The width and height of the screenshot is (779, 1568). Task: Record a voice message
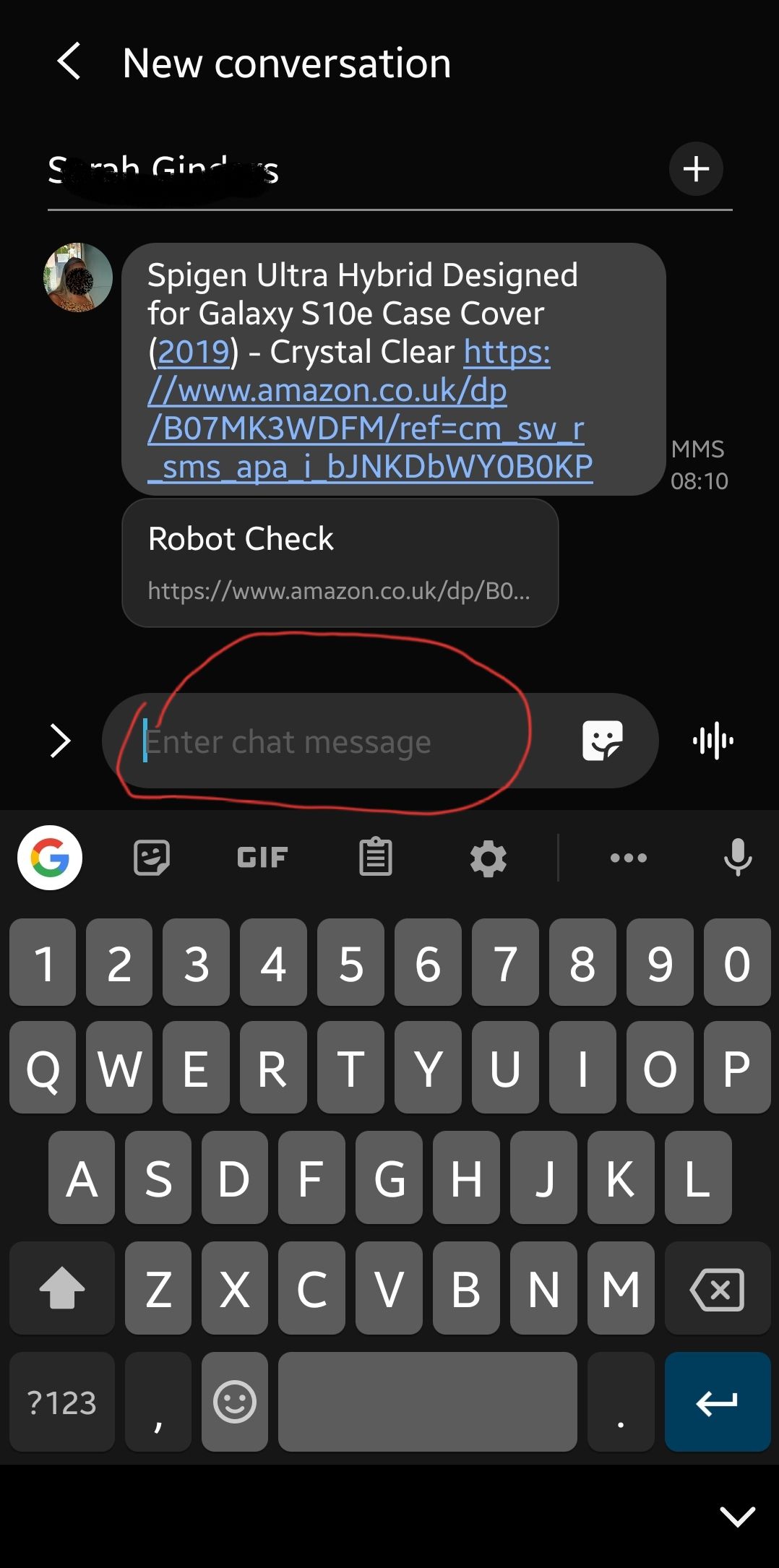pos(713,741)
